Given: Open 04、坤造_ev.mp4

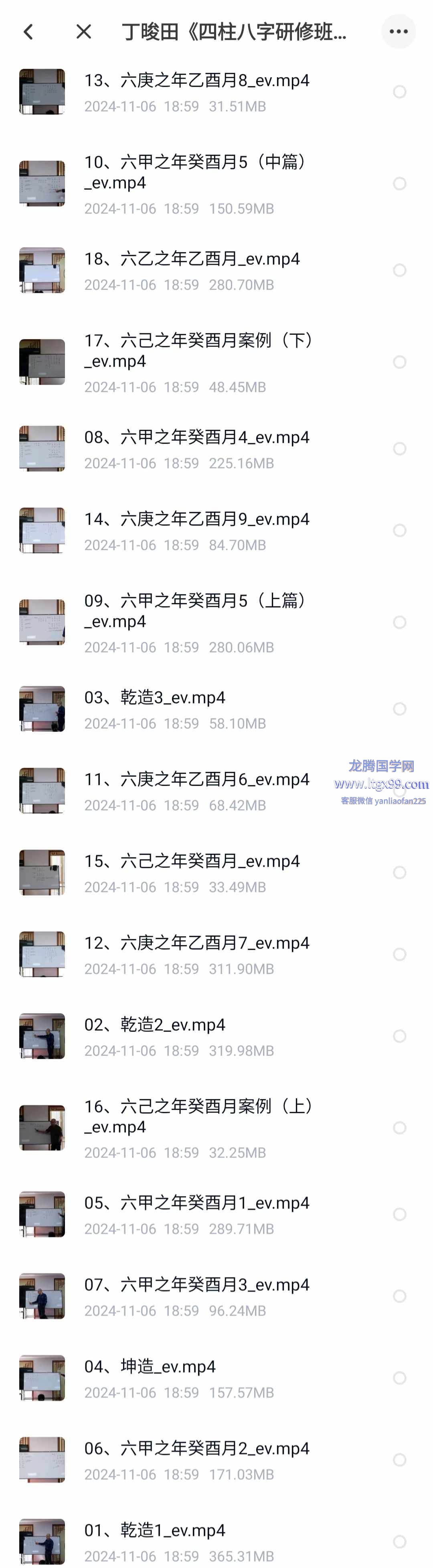Looking at the screenshot, I should click(x=150, y=1367).
